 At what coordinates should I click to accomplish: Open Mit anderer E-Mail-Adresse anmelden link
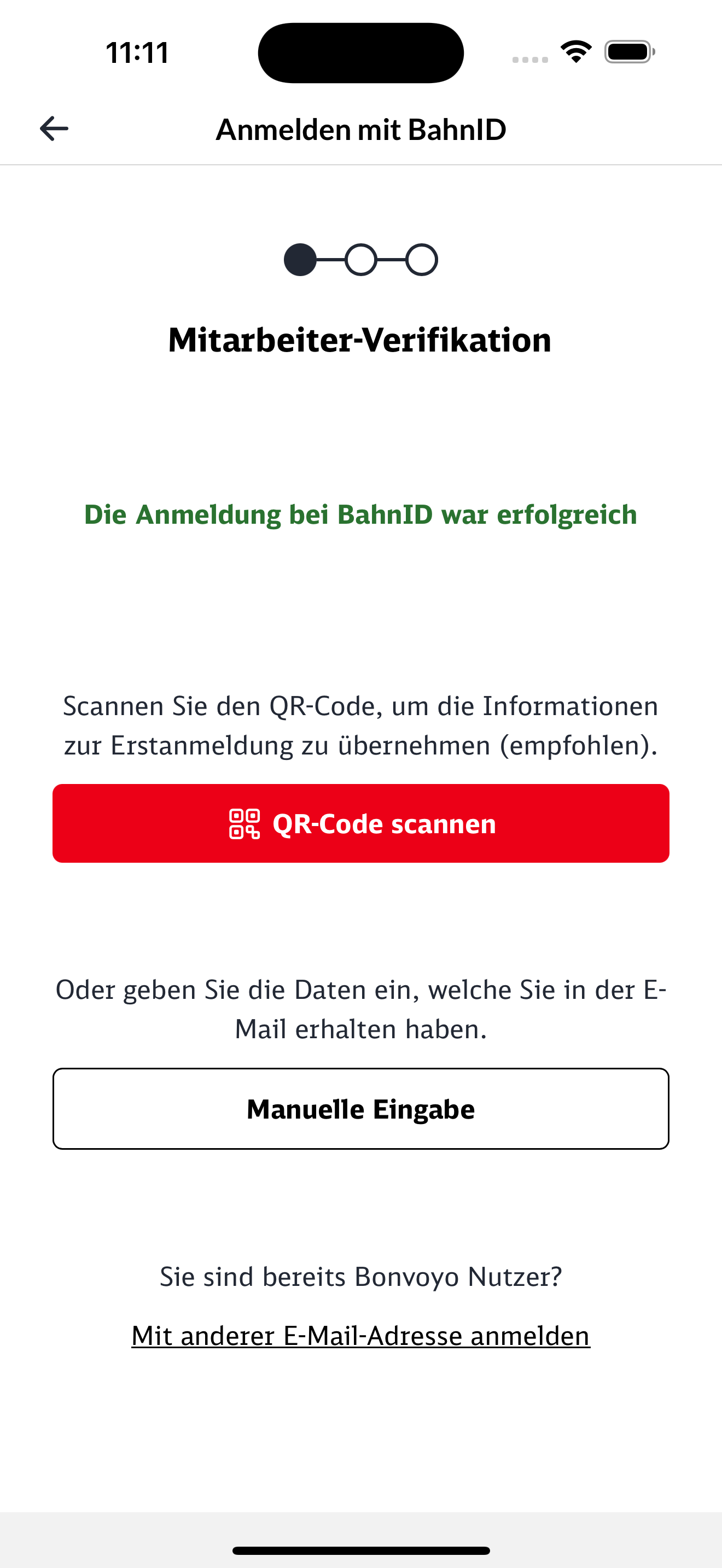[360, 1336]
